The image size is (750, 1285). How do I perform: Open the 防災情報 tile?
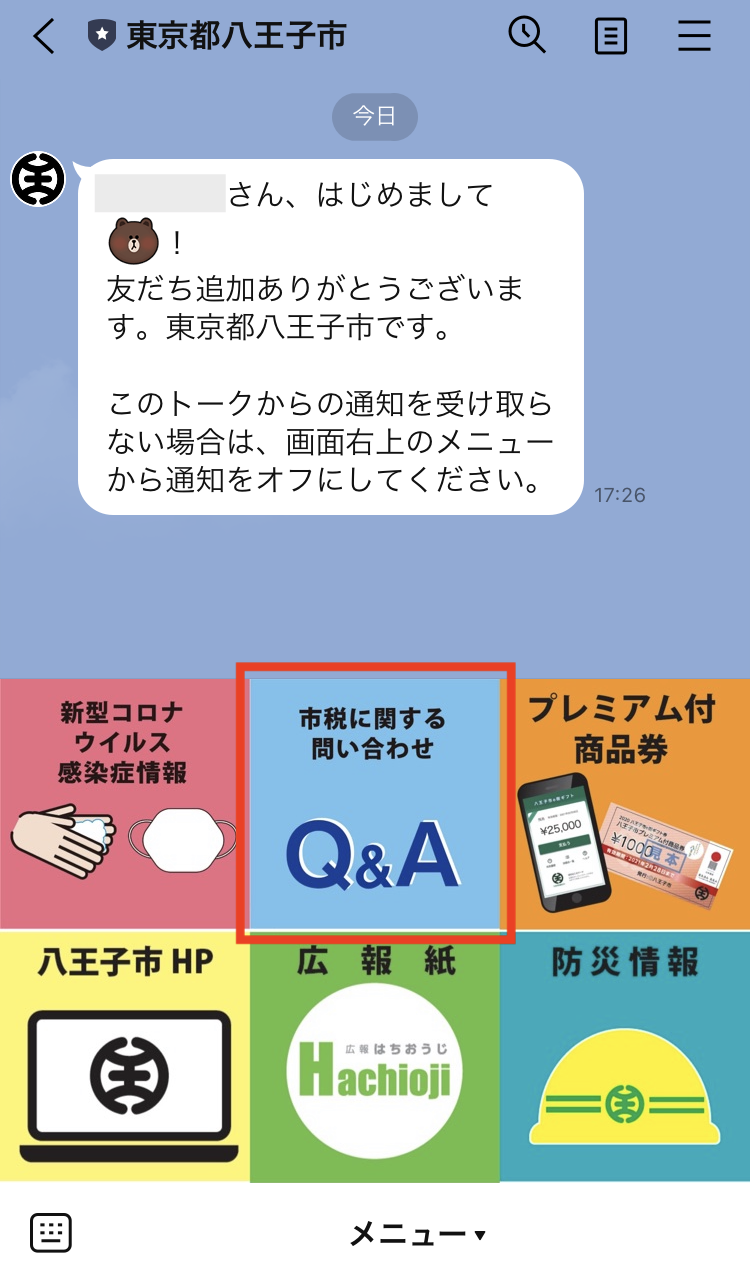(625, 1056)
